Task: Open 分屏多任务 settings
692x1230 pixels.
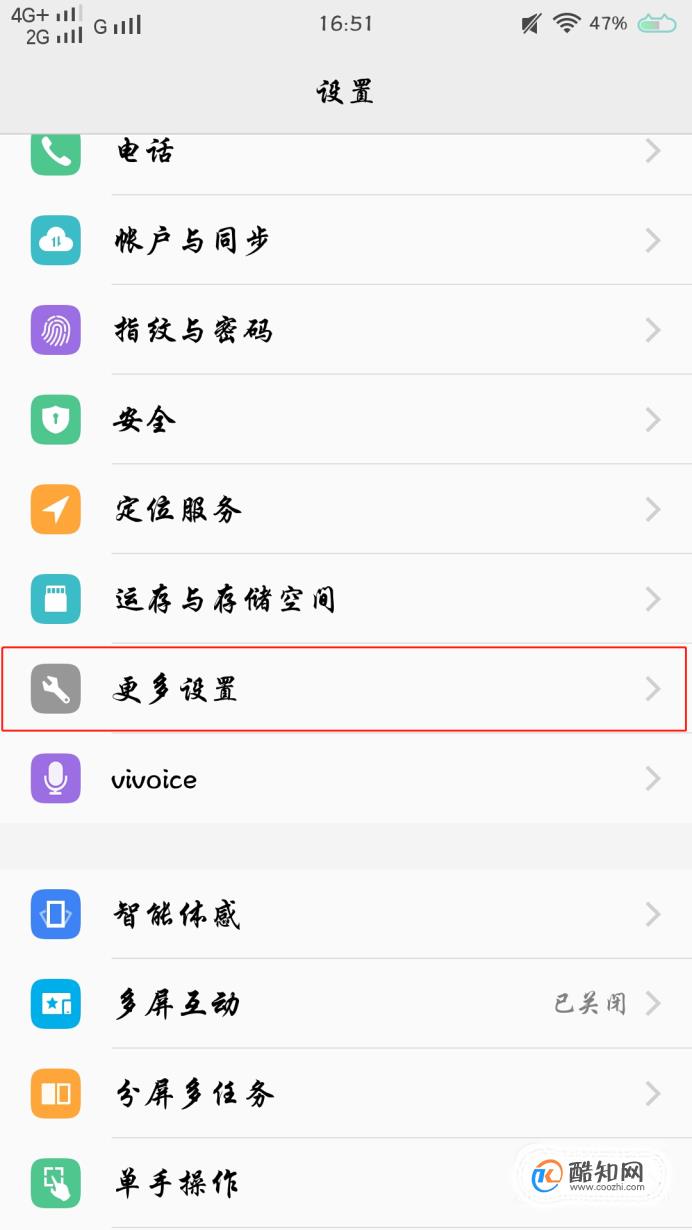Action: coord(346,1093)
